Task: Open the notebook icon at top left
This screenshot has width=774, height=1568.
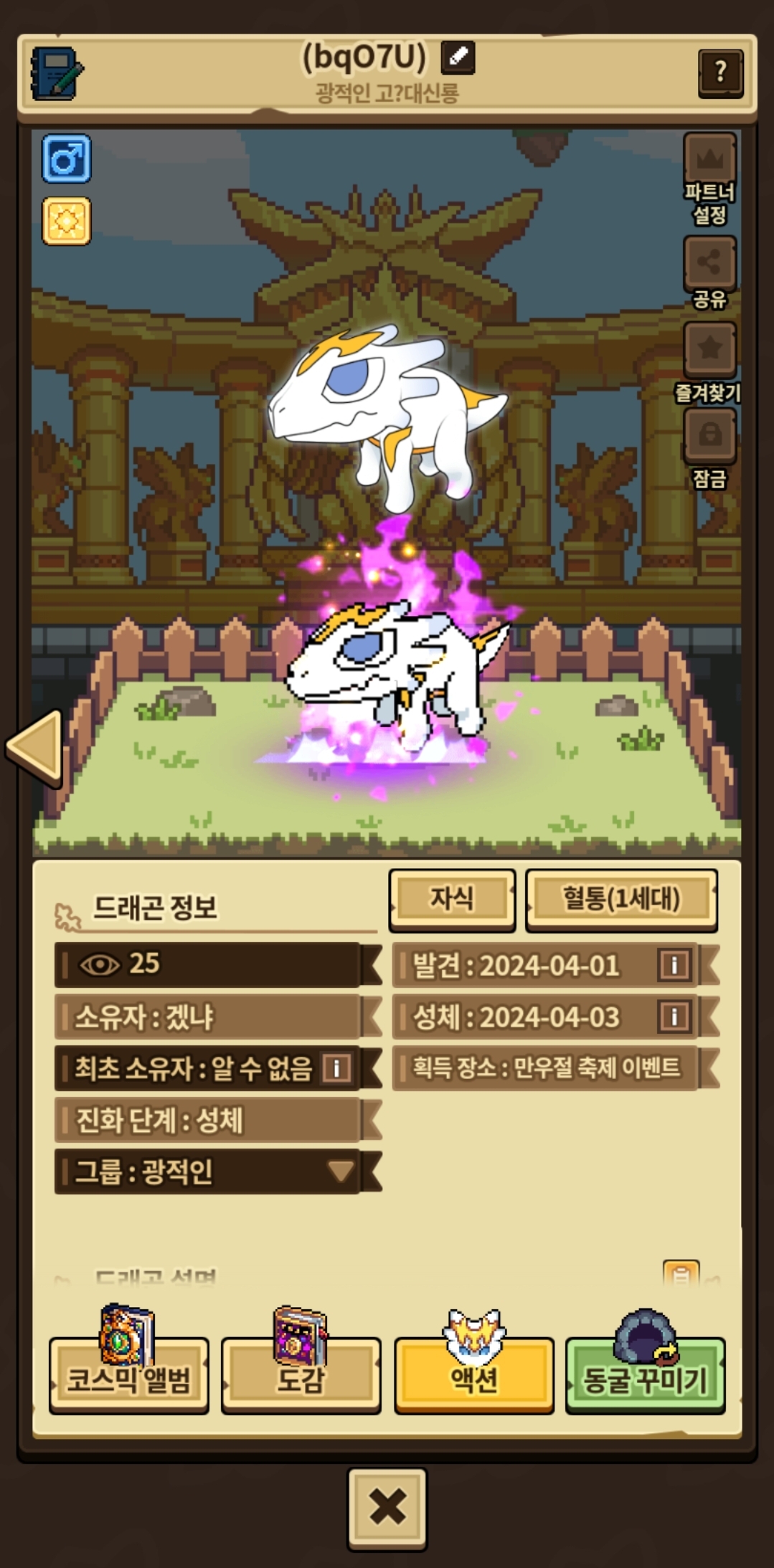Action: click(x=57, y=73)
